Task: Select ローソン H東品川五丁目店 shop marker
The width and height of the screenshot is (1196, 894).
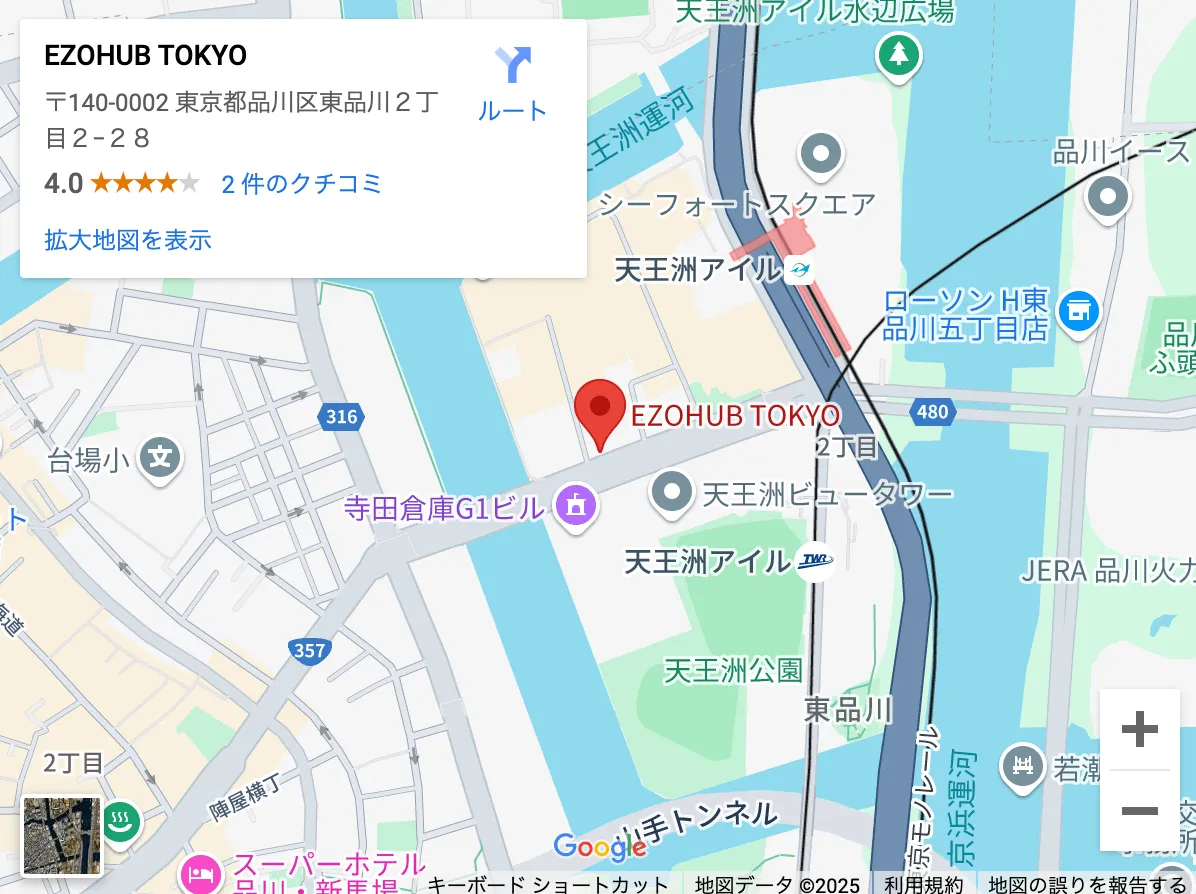Action: pyautogui.click(x=1078, y=310)
